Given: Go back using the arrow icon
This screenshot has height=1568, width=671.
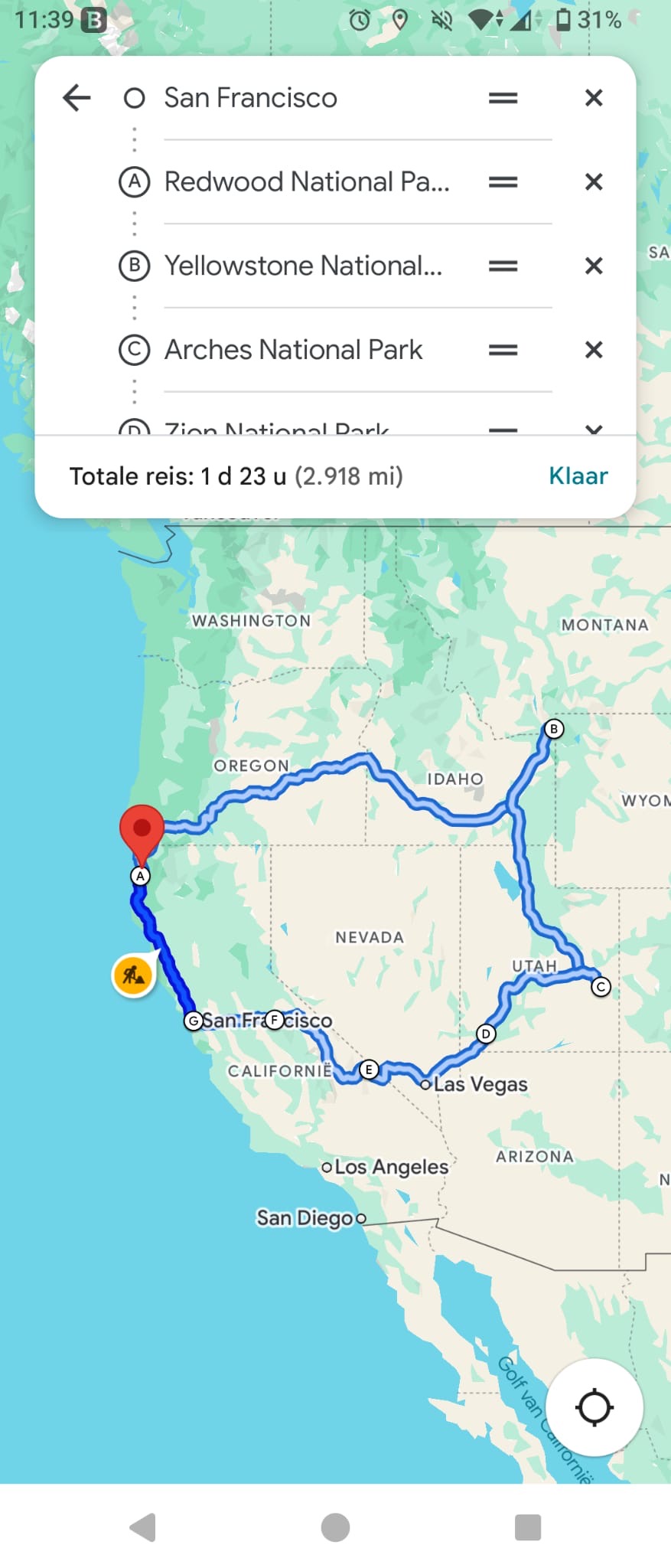Looking at the screenshot, I should [x=77, y=98].
